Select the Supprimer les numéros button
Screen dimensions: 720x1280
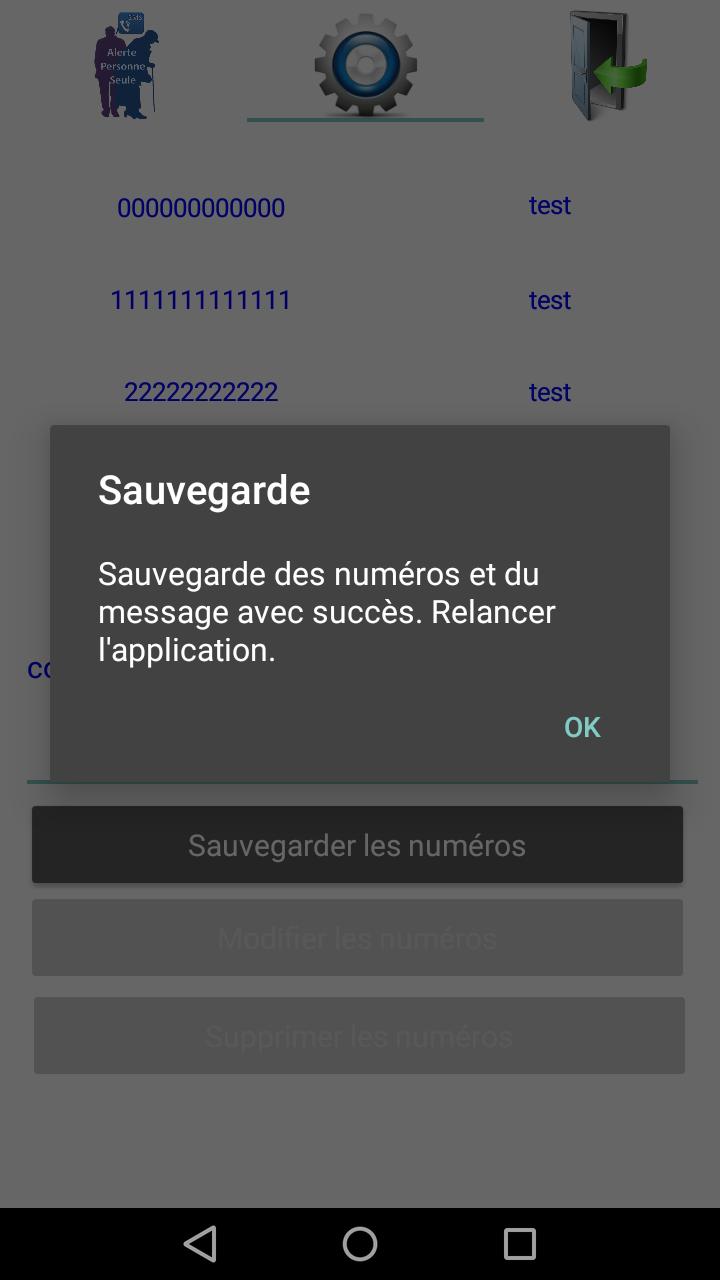click(x=358, y=1035)
